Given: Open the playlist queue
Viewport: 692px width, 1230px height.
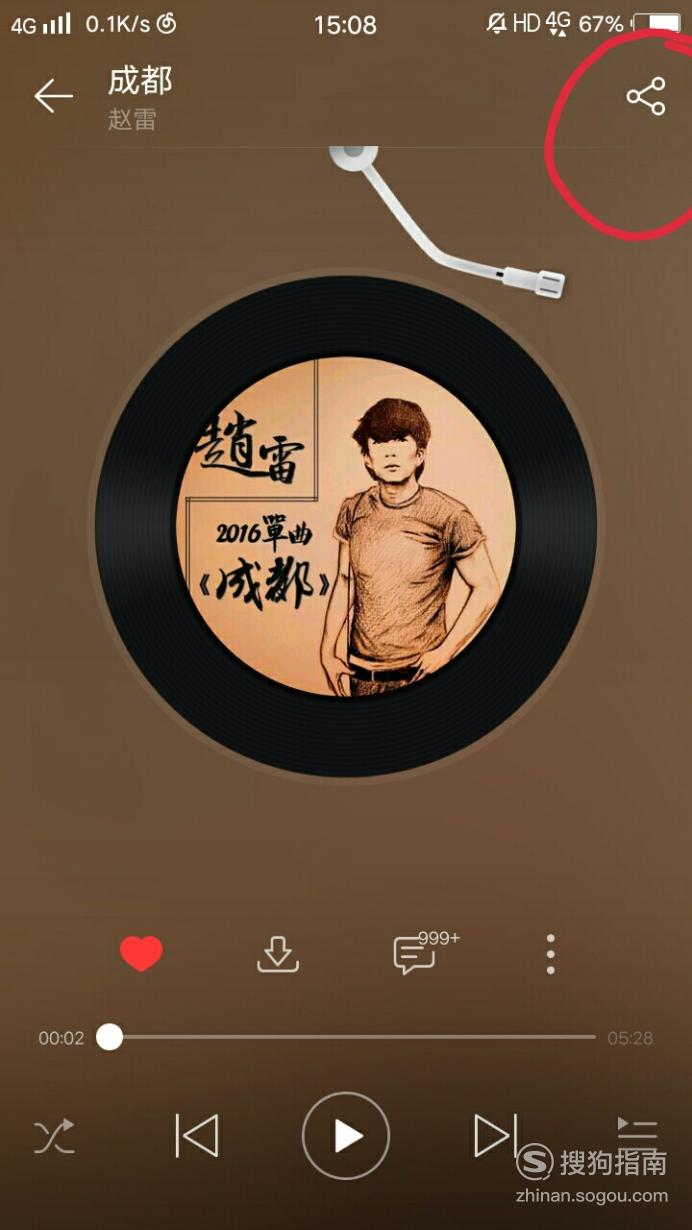Looking at the screenshot, I should (637, 1130).
